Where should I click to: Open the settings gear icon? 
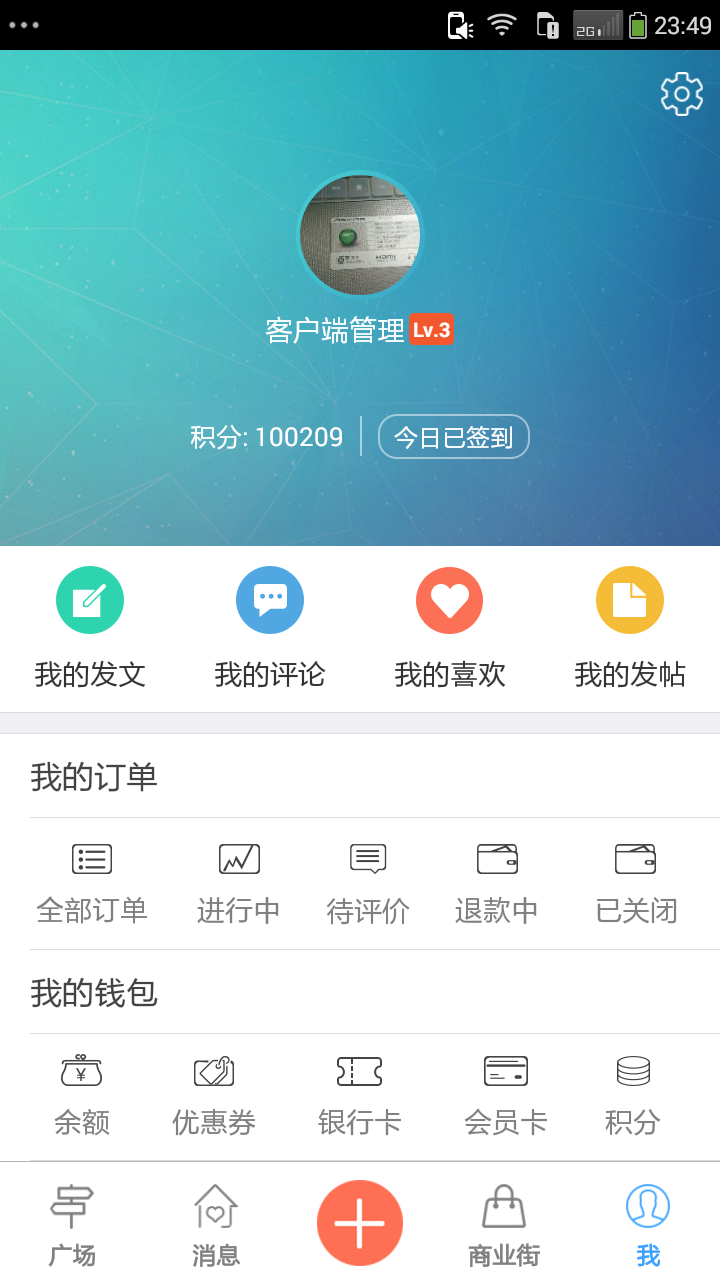682,94
